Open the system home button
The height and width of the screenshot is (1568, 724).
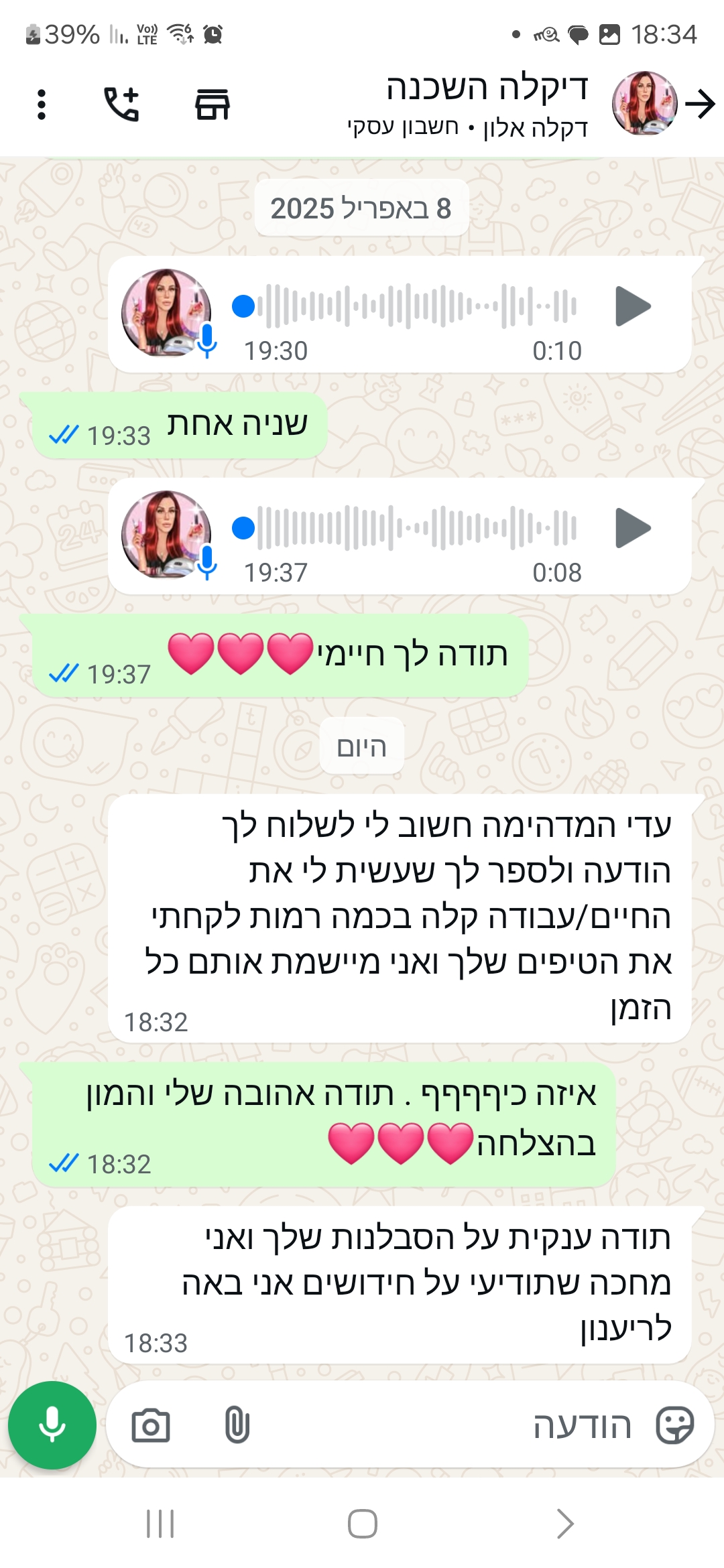(x=362, y=1524)
